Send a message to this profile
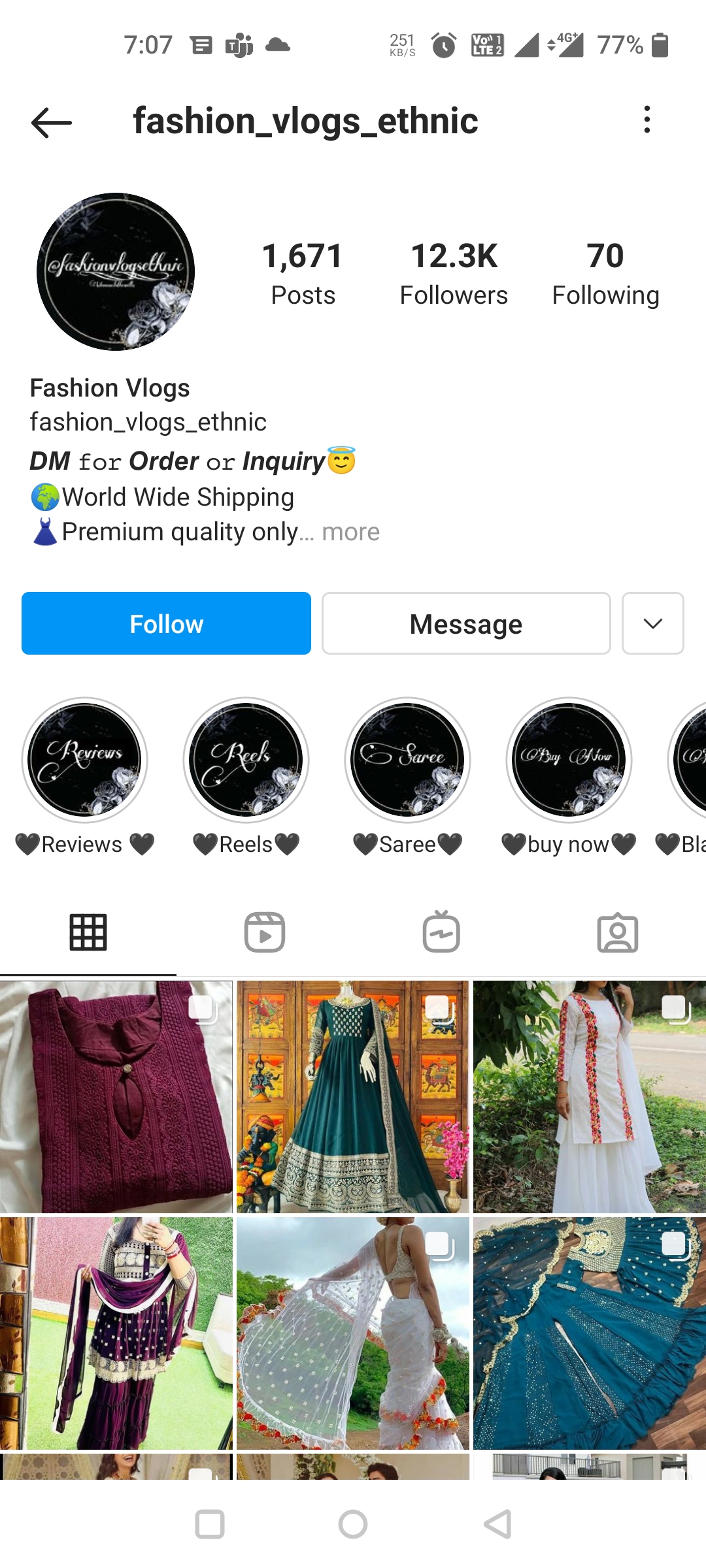The image size is (706, 1568). pos(466,623)
